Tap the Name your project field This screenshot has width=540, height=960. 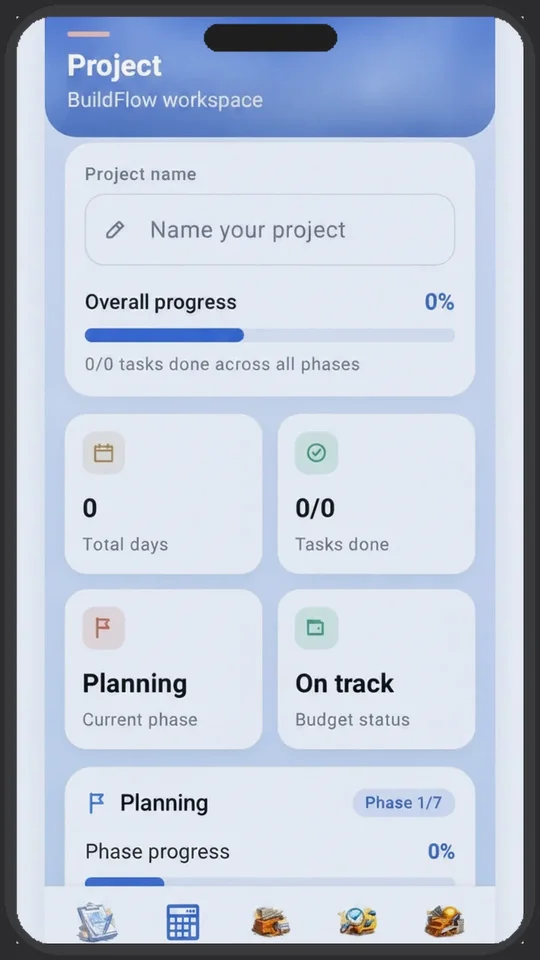click(x=269, y=230)
